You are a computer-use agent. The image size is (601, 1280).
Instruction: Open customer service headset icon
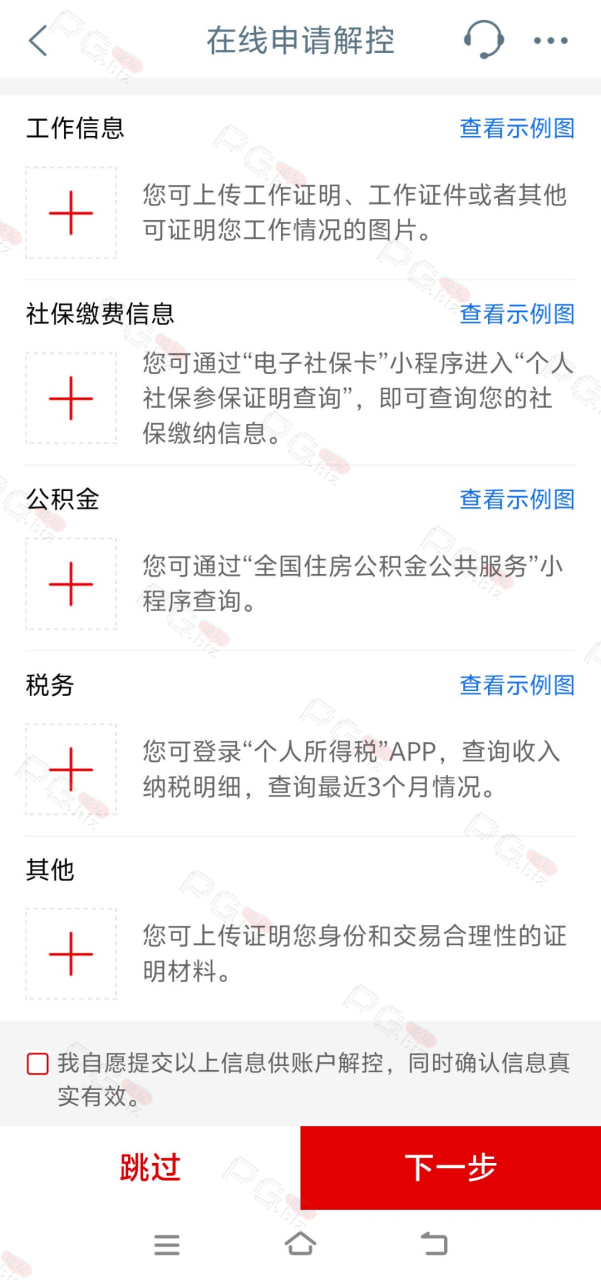point(483,40)
